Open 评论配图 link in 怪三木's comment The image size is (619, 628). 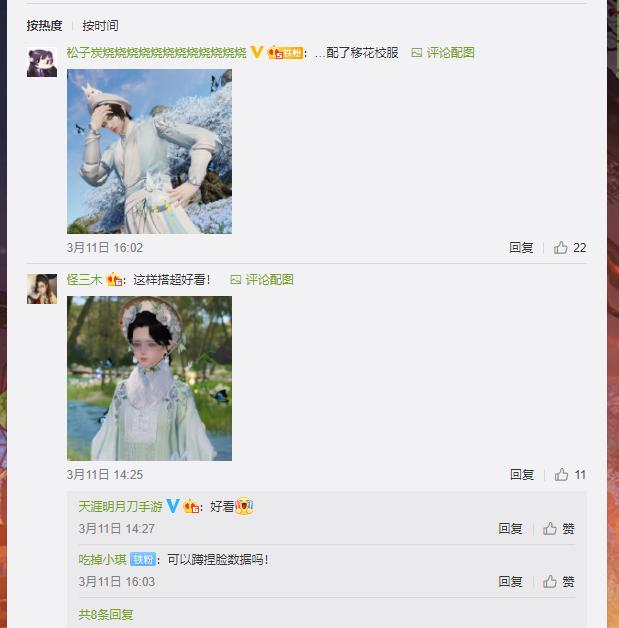tap(262, 279)
